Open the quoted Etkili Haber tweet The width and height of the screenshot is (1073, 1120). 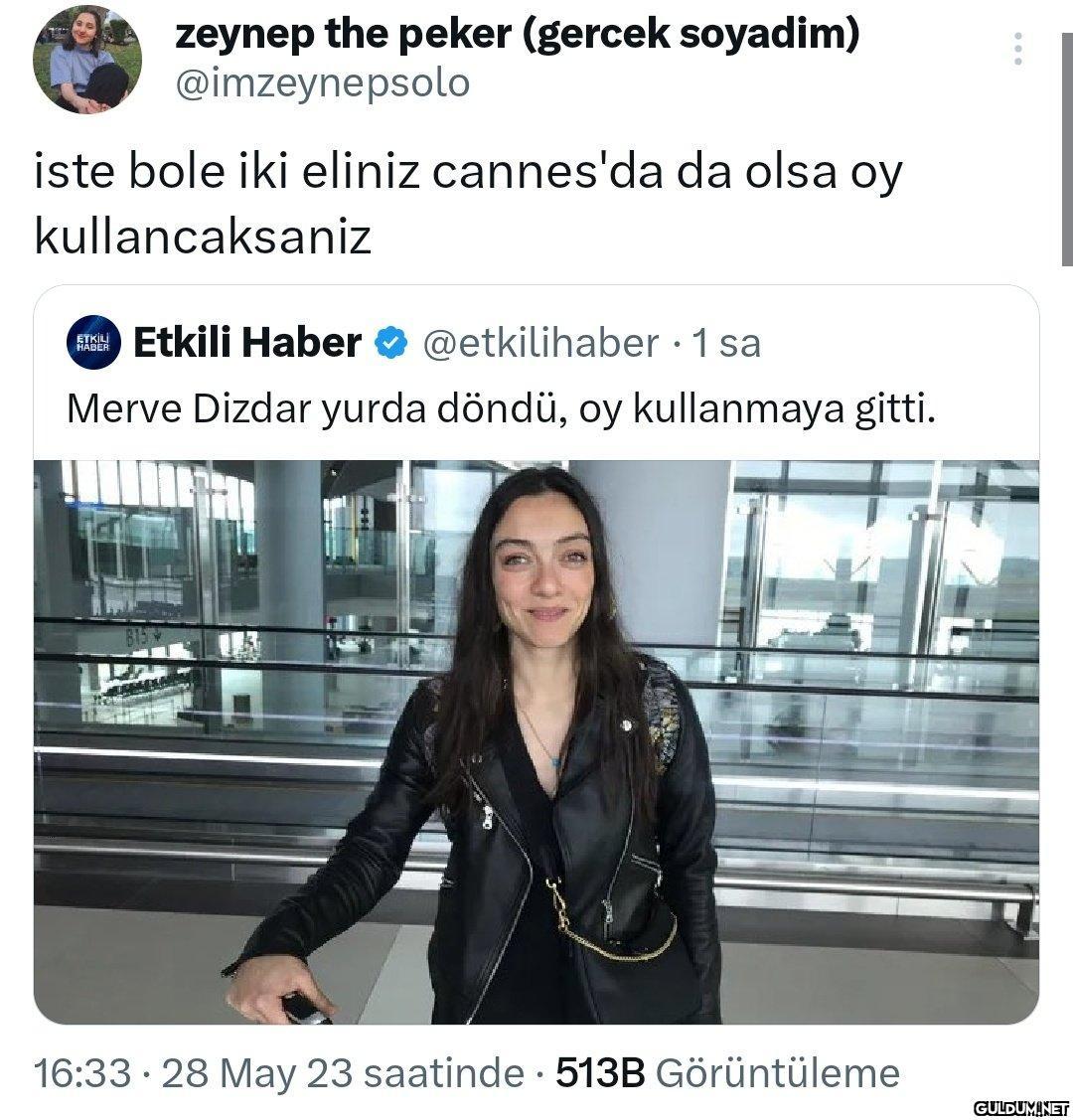pyautogui.click(x=536, y=408)
